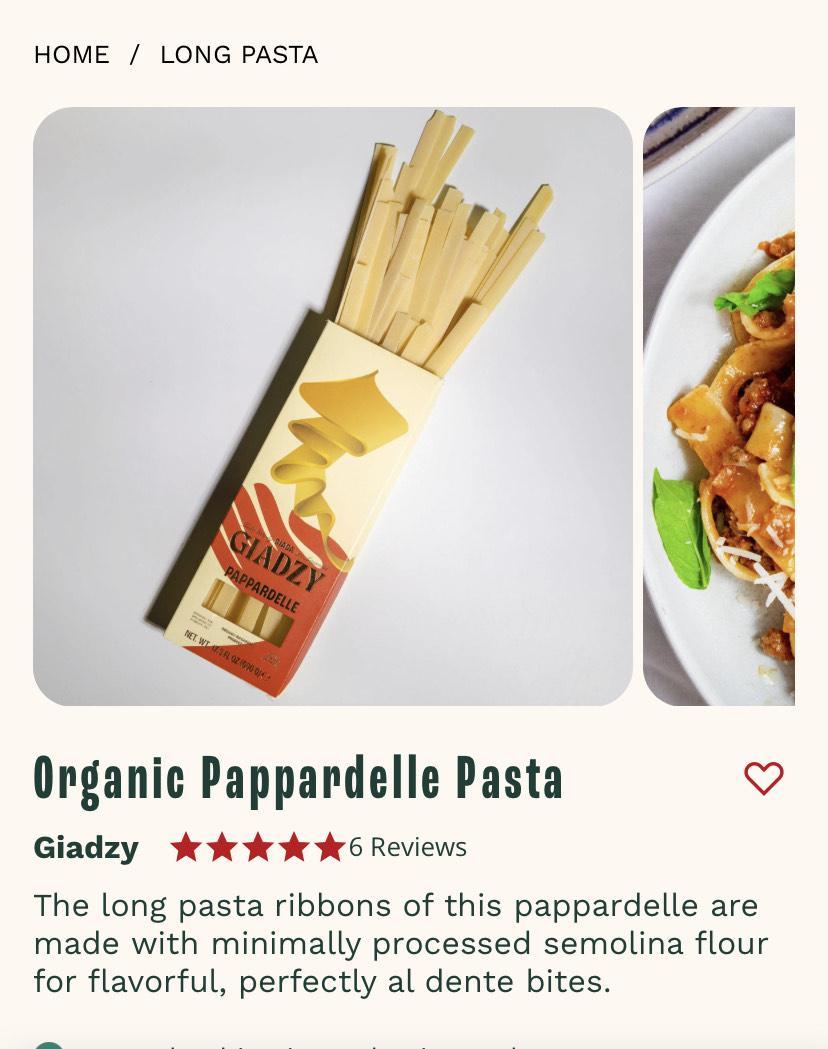Open the Giadzy brand link
The image size is (828, 1049).
coord(86,847)
